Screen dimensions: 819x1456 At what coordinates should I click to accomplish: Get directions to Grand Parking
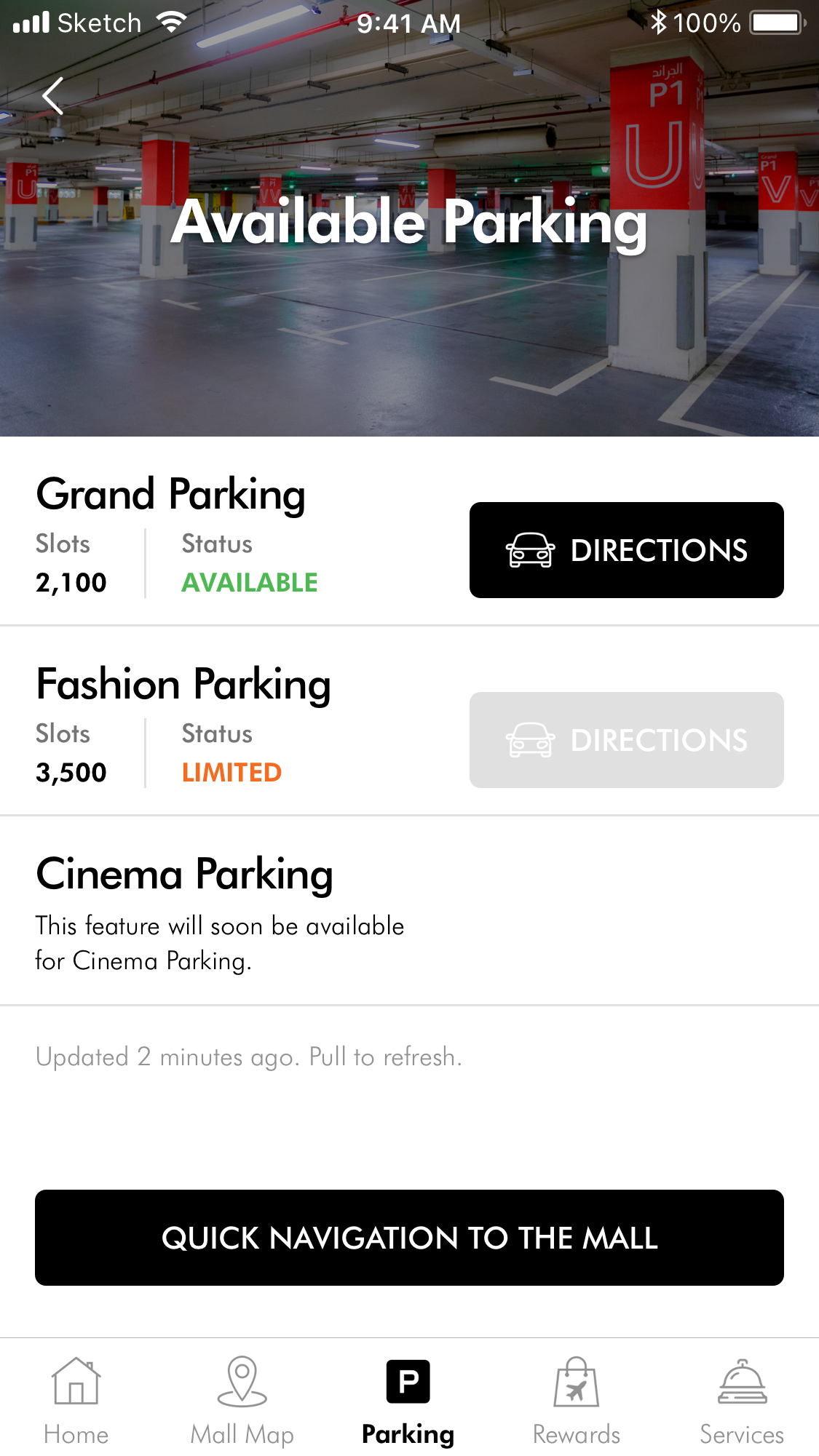(x=626, y=550)
